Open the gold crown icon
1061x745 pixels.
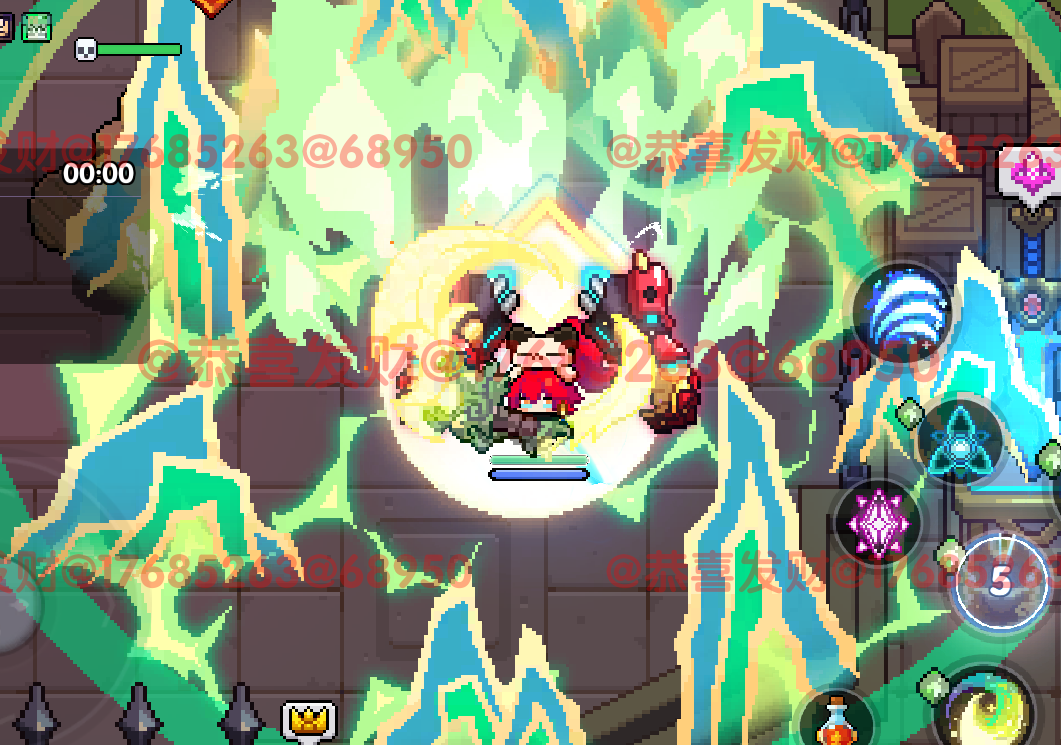click(309, 718)
